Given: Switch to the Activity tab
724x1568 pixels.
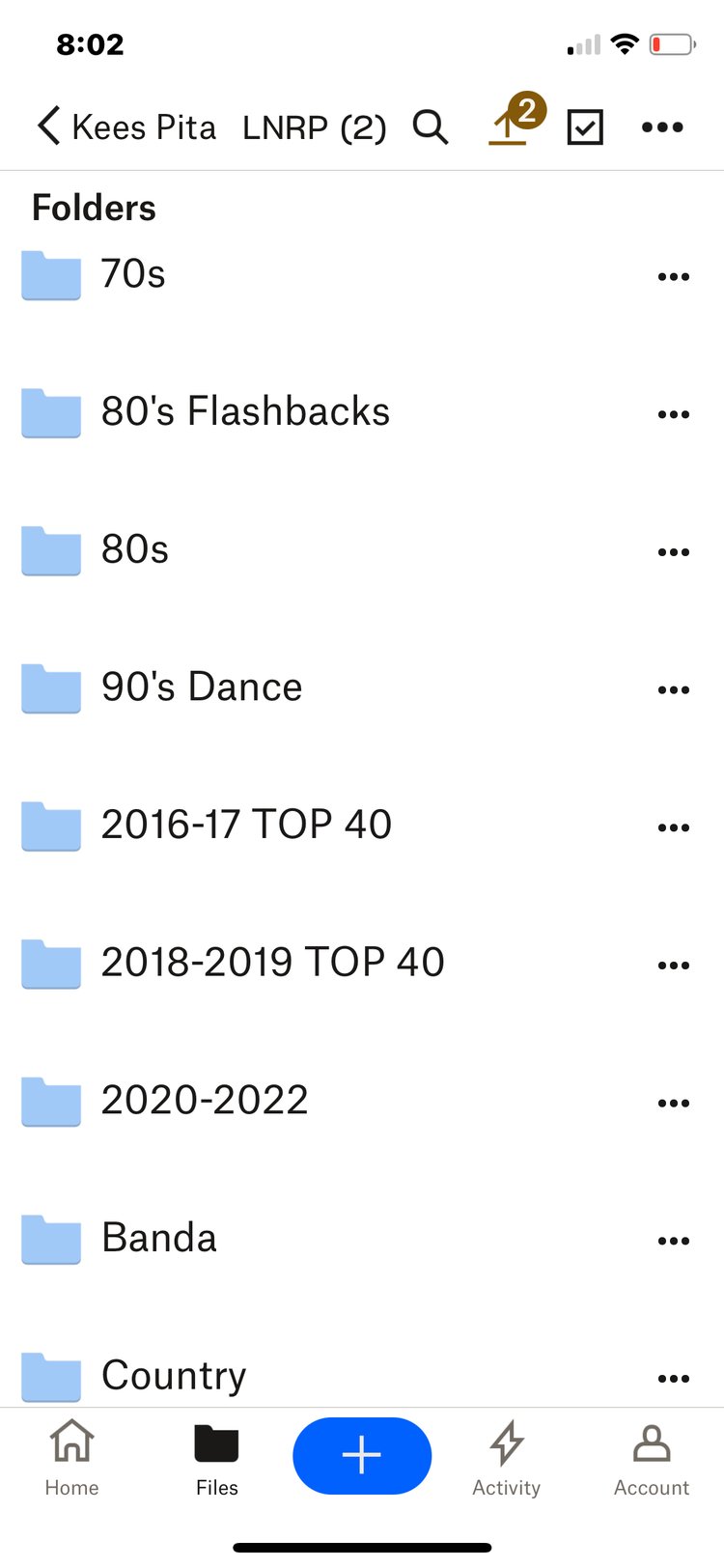Looking at the screenshot, I should (507, 1458).
